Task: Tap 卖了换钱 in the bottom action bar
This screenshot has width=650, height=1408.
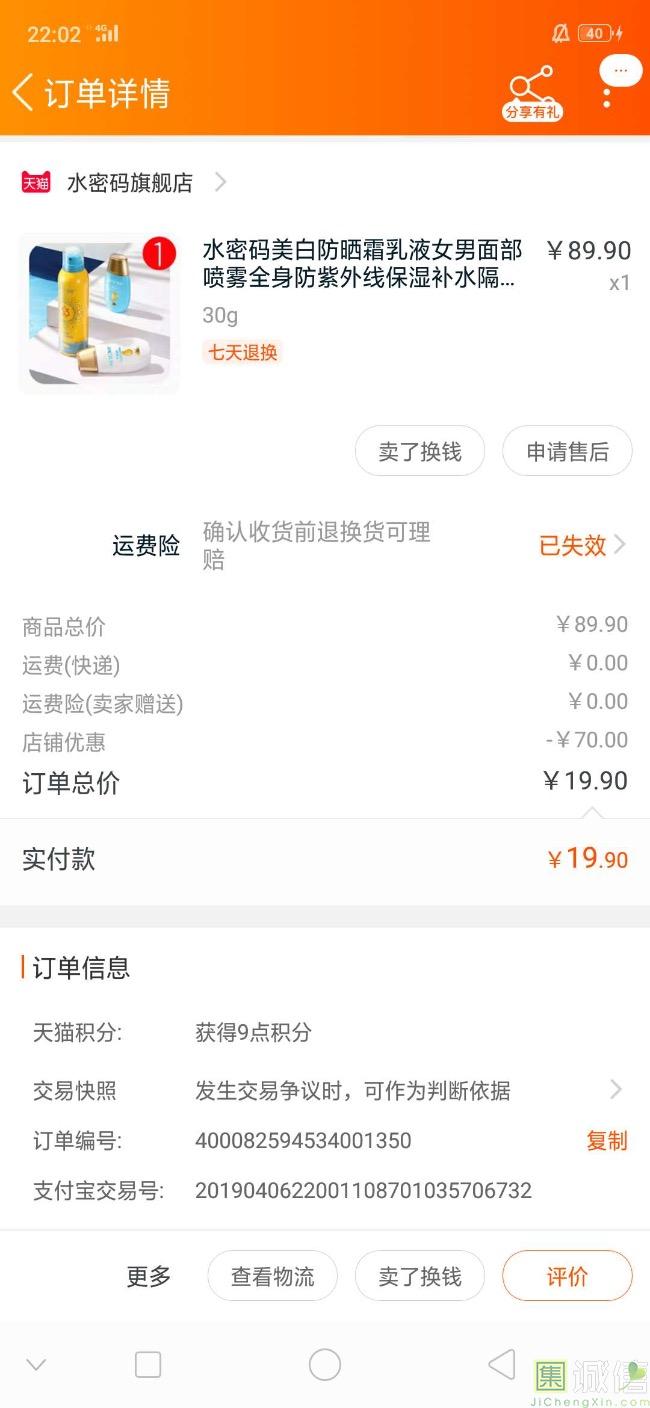Action: coord(420,1276)
